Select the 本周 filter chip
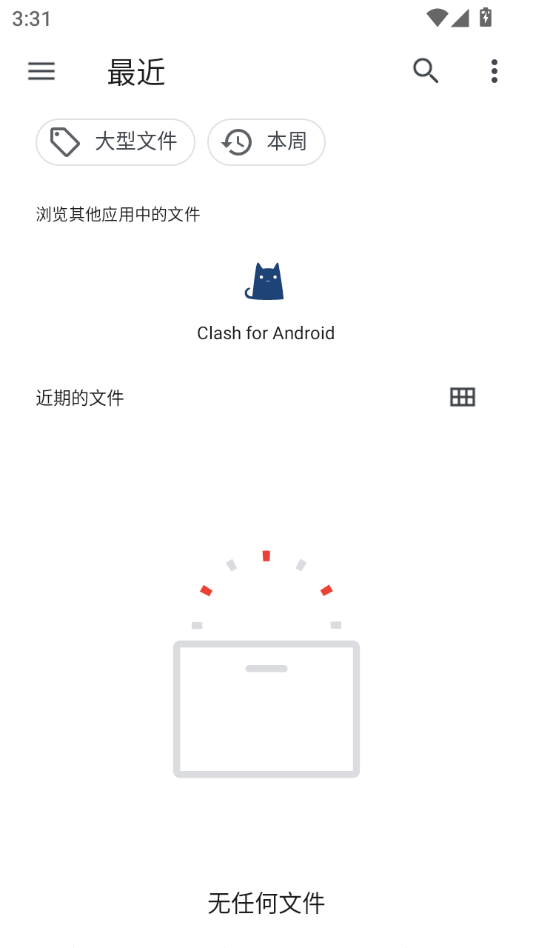 266,142
